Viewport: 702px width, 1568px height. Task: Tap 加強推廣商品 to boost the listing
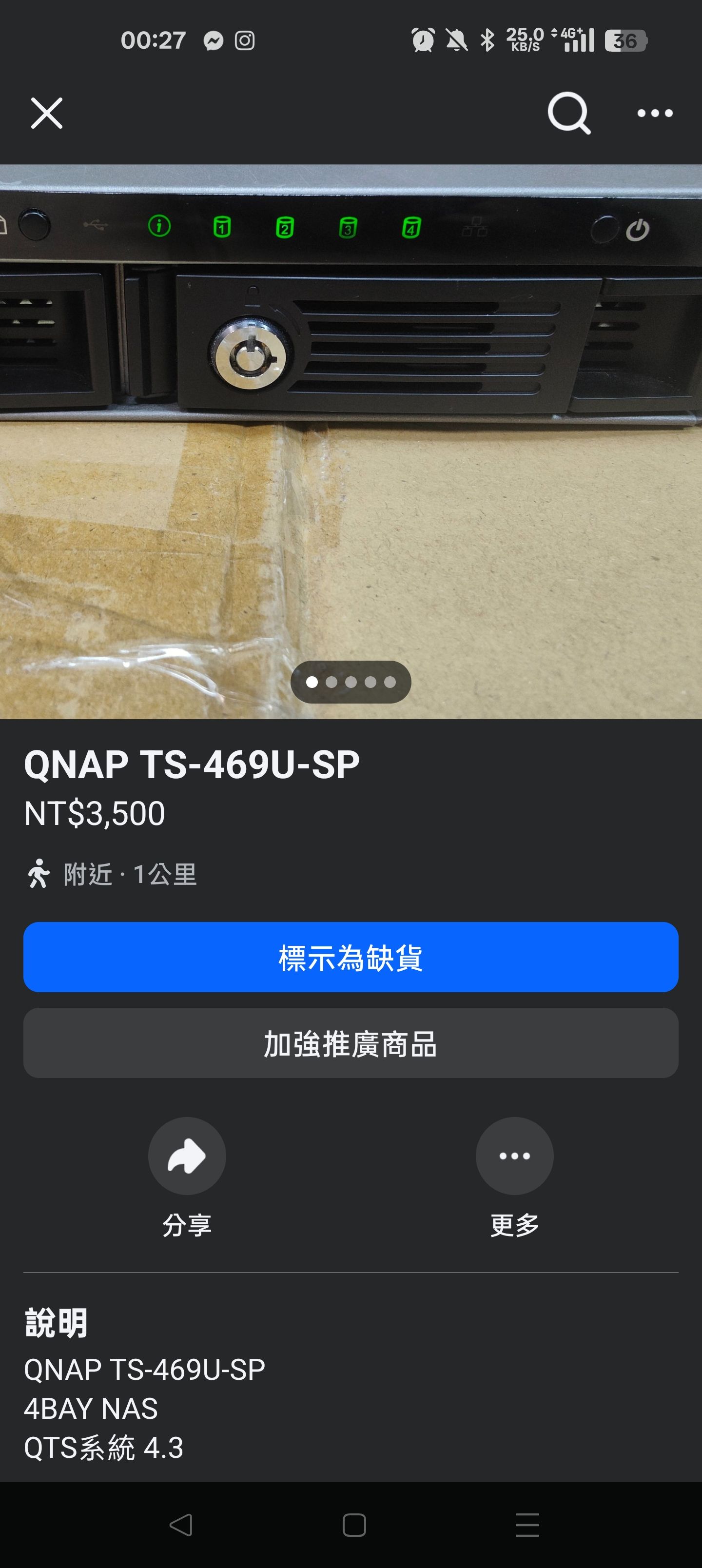coord(351,1043)
